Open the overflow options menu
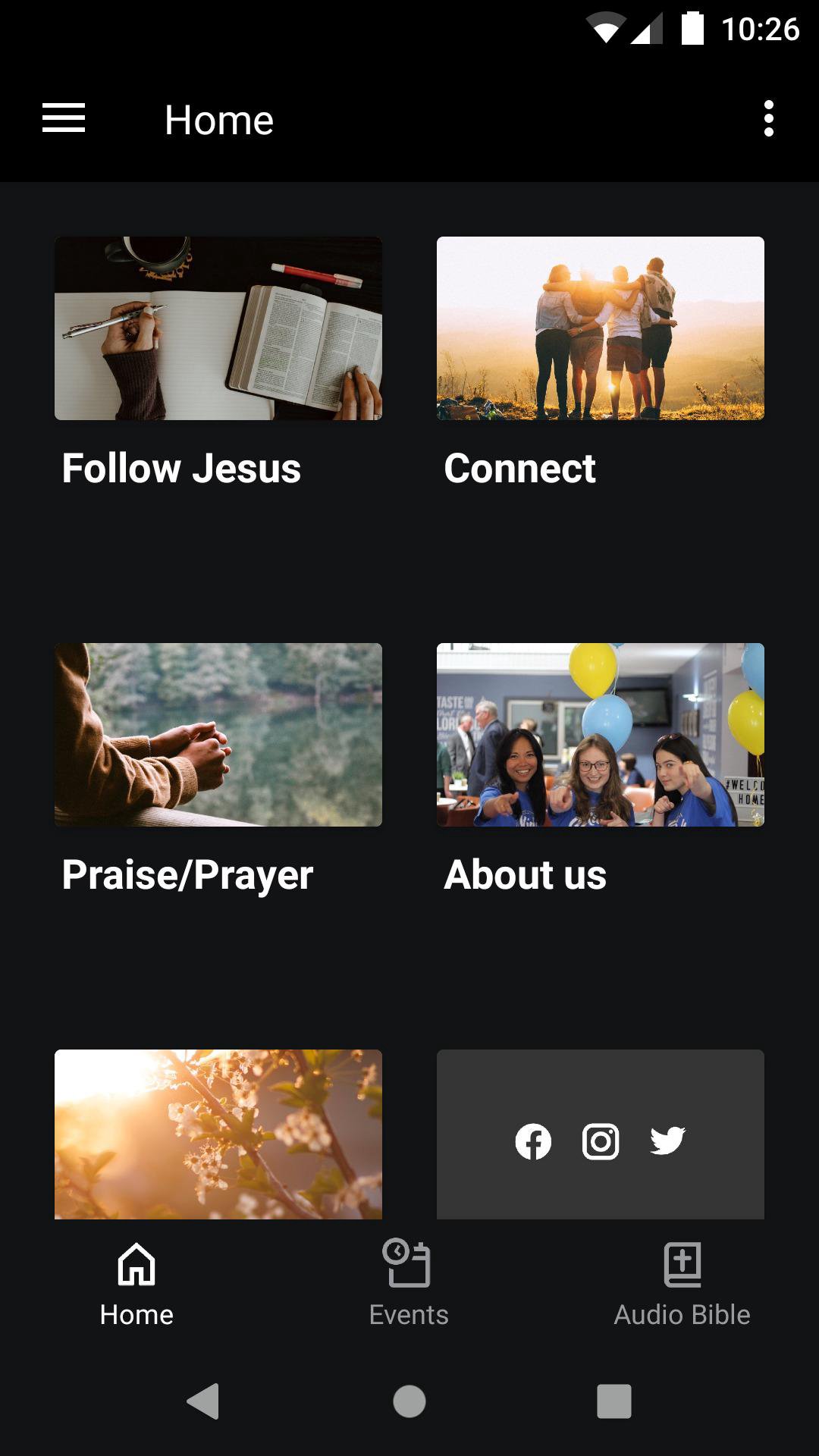 coord(768,119)
